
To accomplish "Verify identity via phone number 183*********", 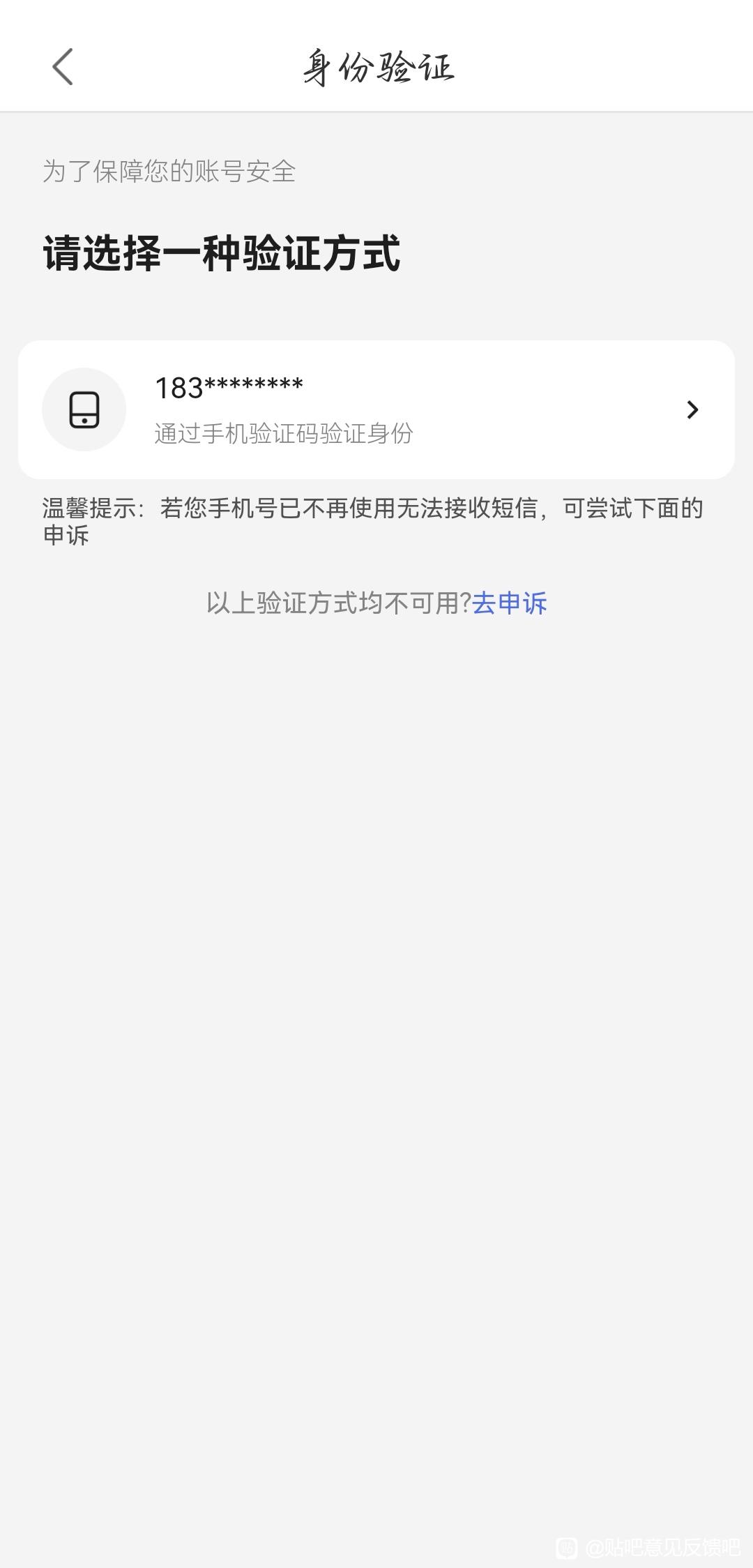I will tap(376, 409).
